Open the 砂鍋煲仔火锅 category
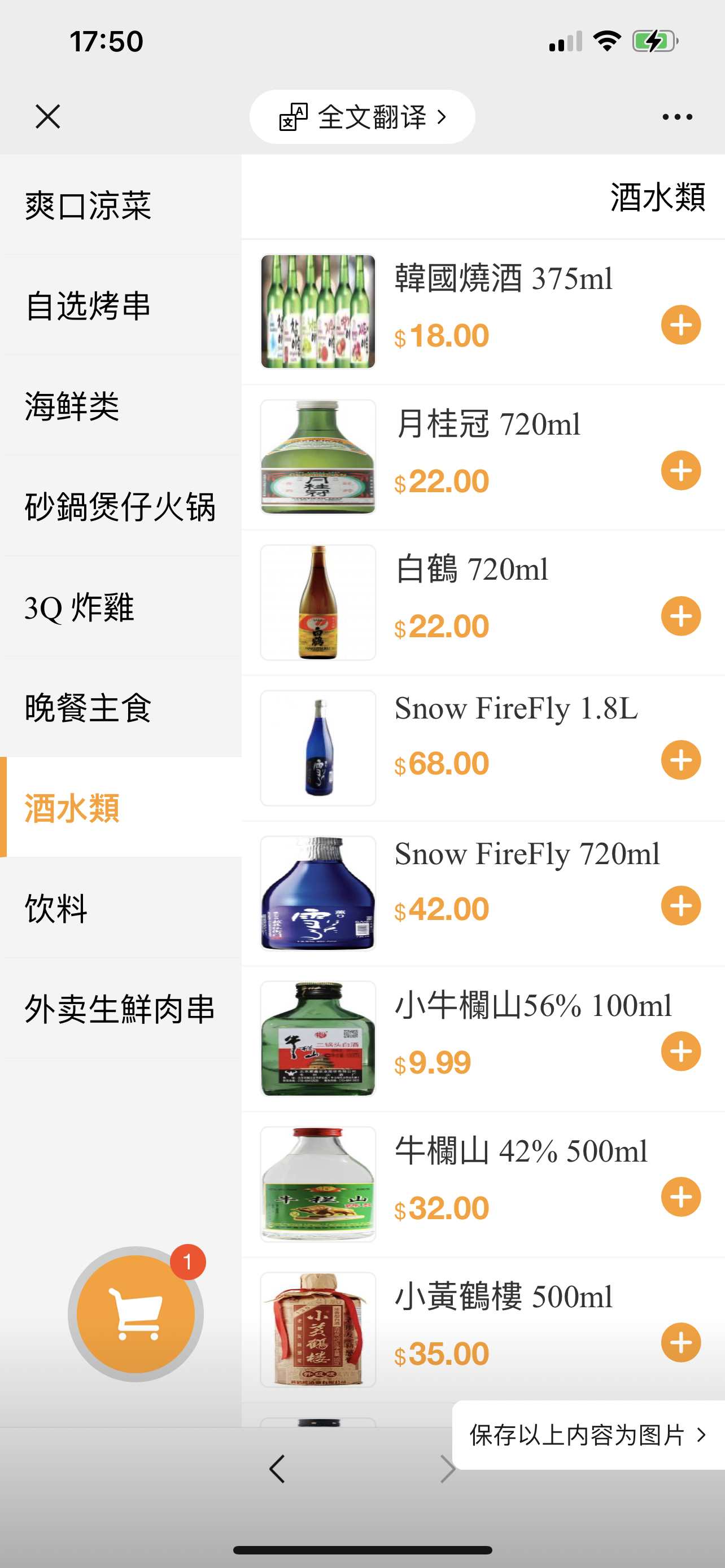The width and height of the screenshot is (725, 1568). tap(120, 506)
